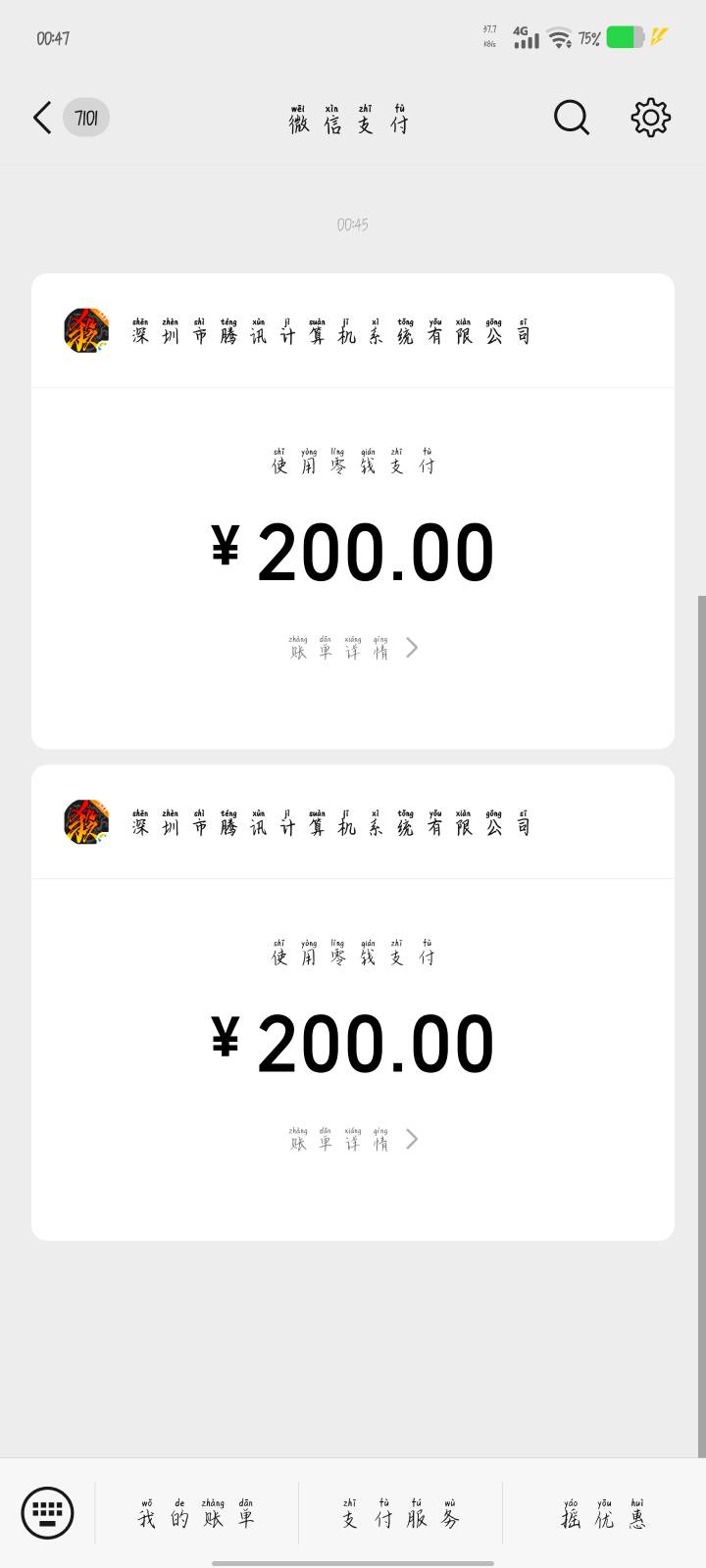Open search in 微信支付 chat
Viewport: 706px width, 1568px height.
(x=572, y=119)
